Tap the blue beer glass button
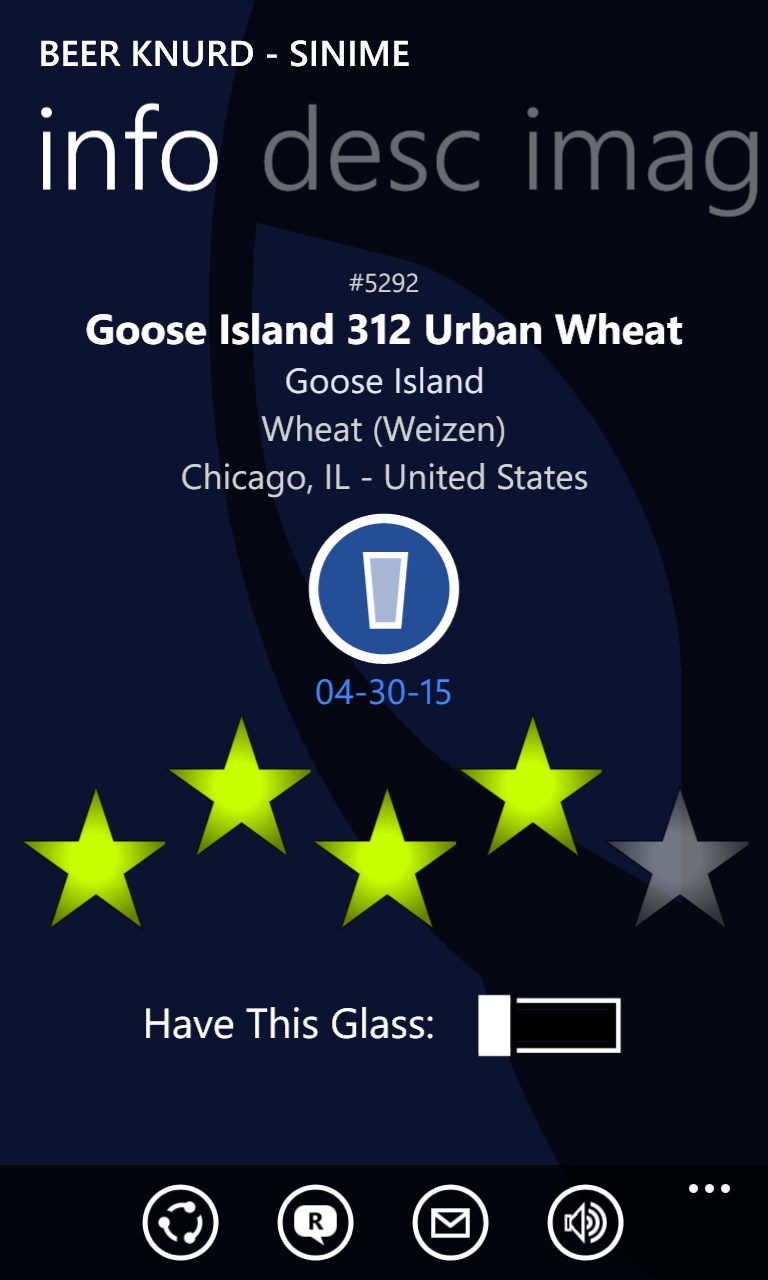768x1280 pixels. (x=384, y=590)
